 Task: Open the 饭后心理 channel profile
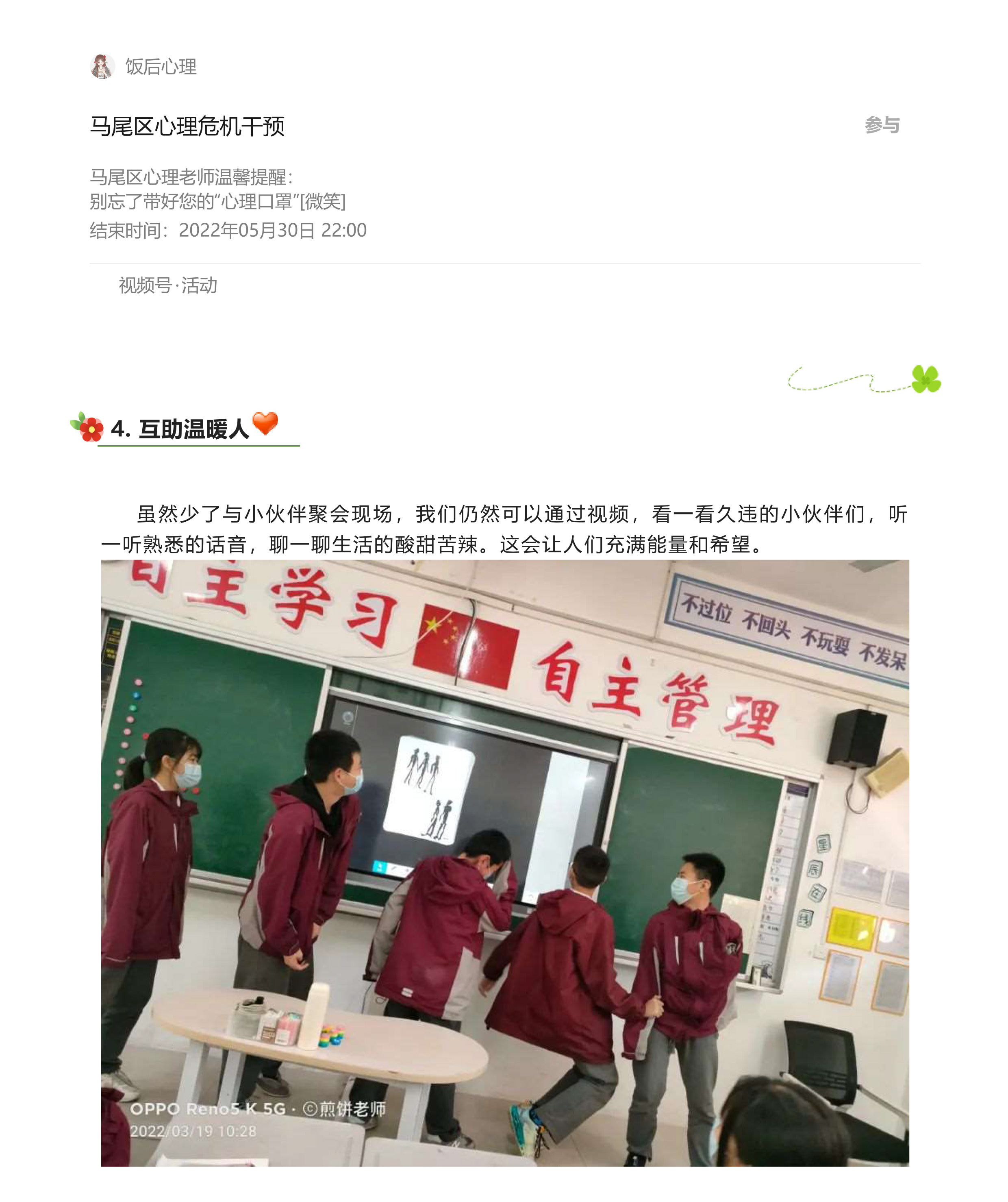[x=160, y=66]
